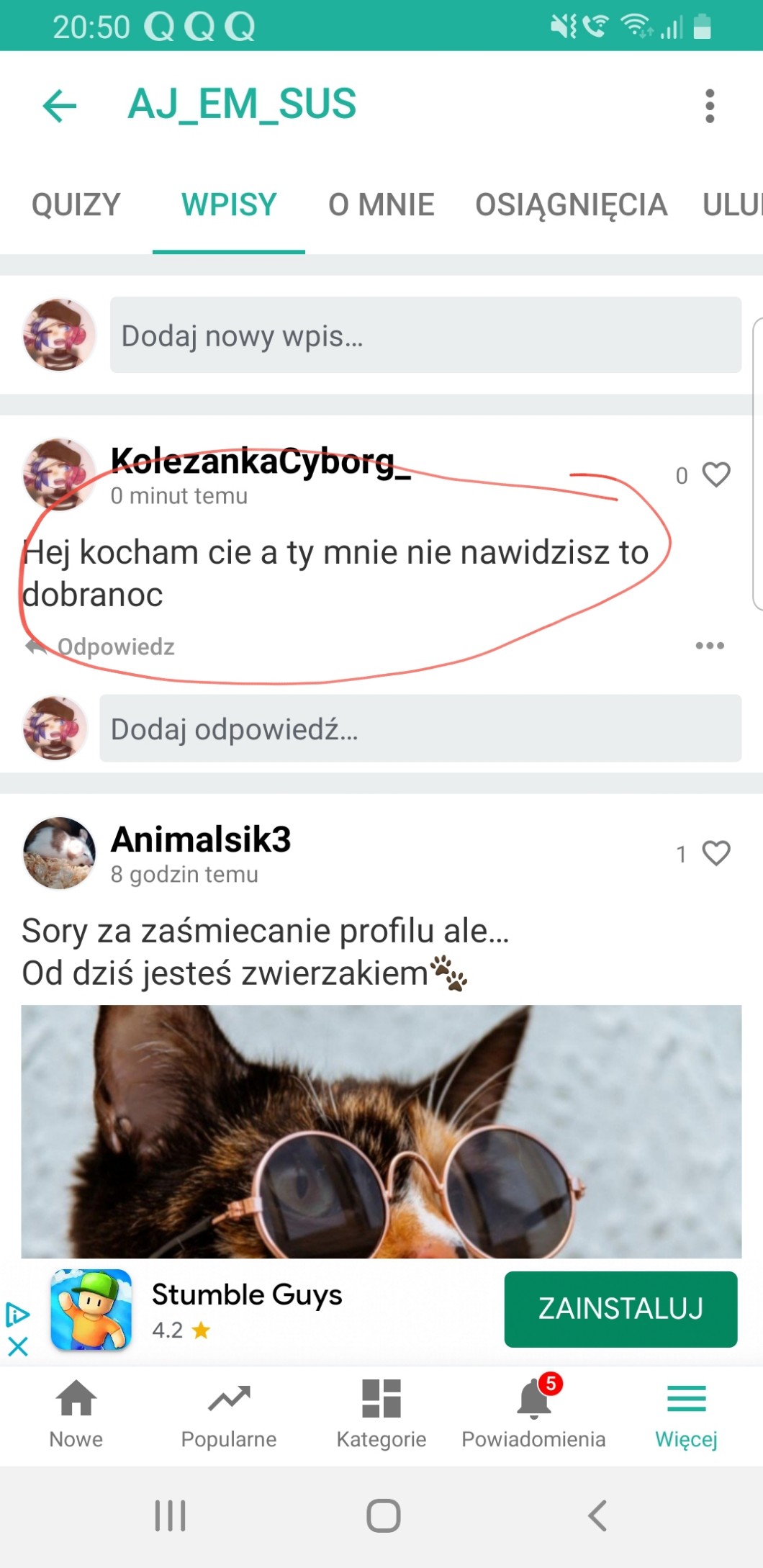Switch to the QUIZY tab
Image resolution: width=763 pixels, height=1568 pixels.
pos(76,204)
